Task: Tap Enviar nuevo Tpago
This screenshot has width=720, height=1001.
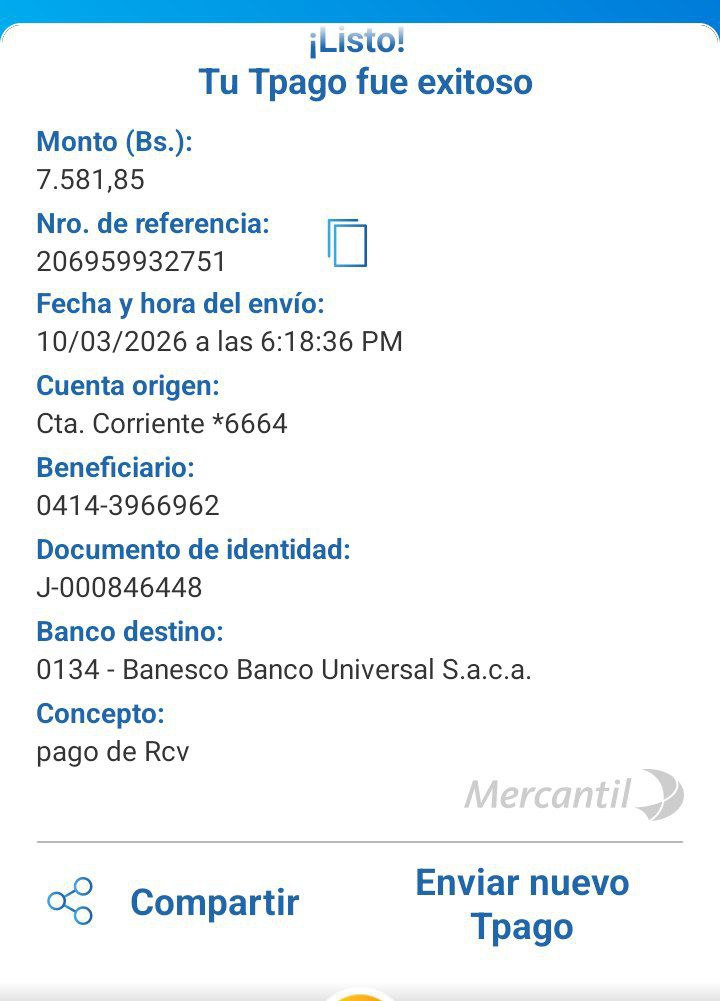Action: click(x=522, y=904)
